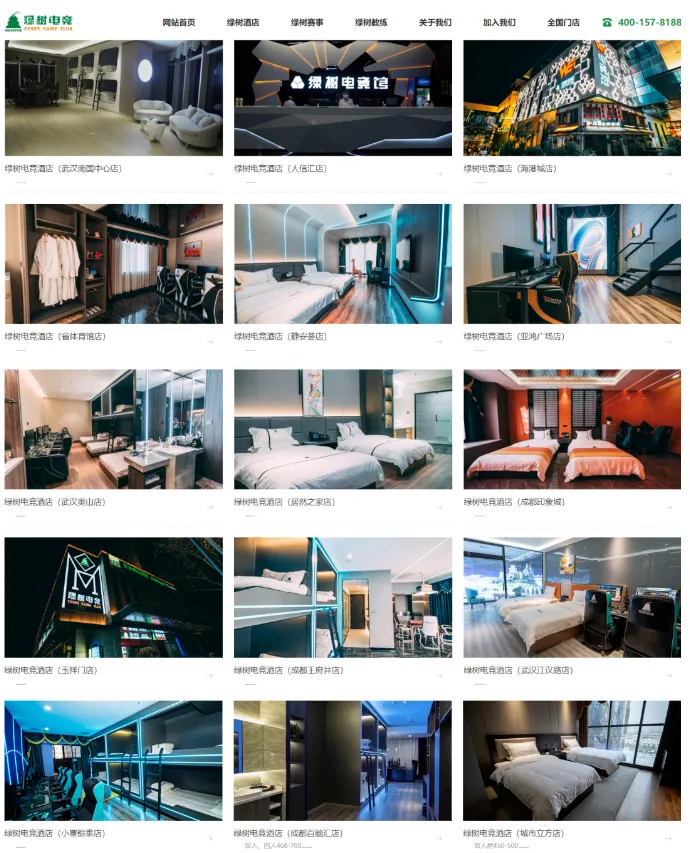Open the 省体育馆店 hotel card

[x=113, y=264]
